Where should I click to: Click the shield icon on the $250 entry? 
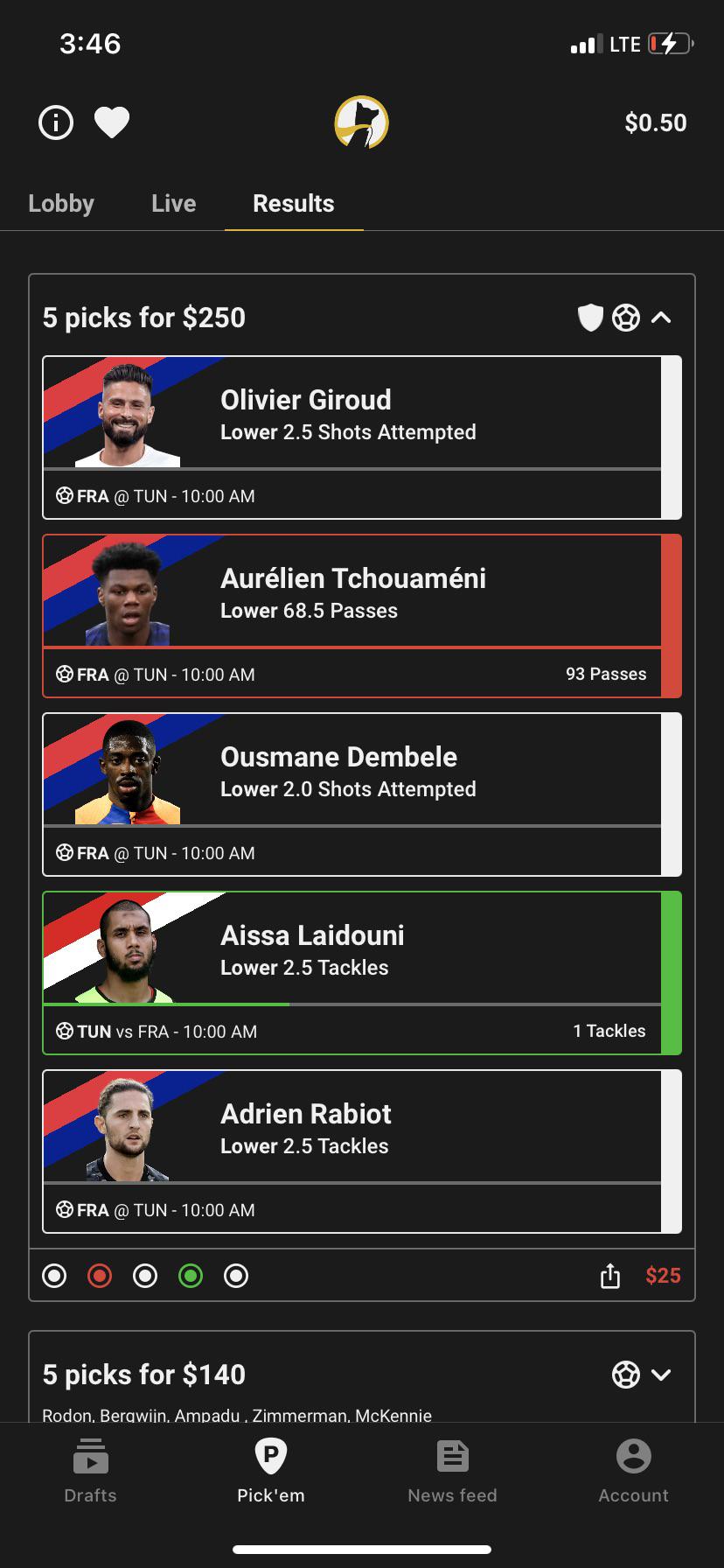592,318
